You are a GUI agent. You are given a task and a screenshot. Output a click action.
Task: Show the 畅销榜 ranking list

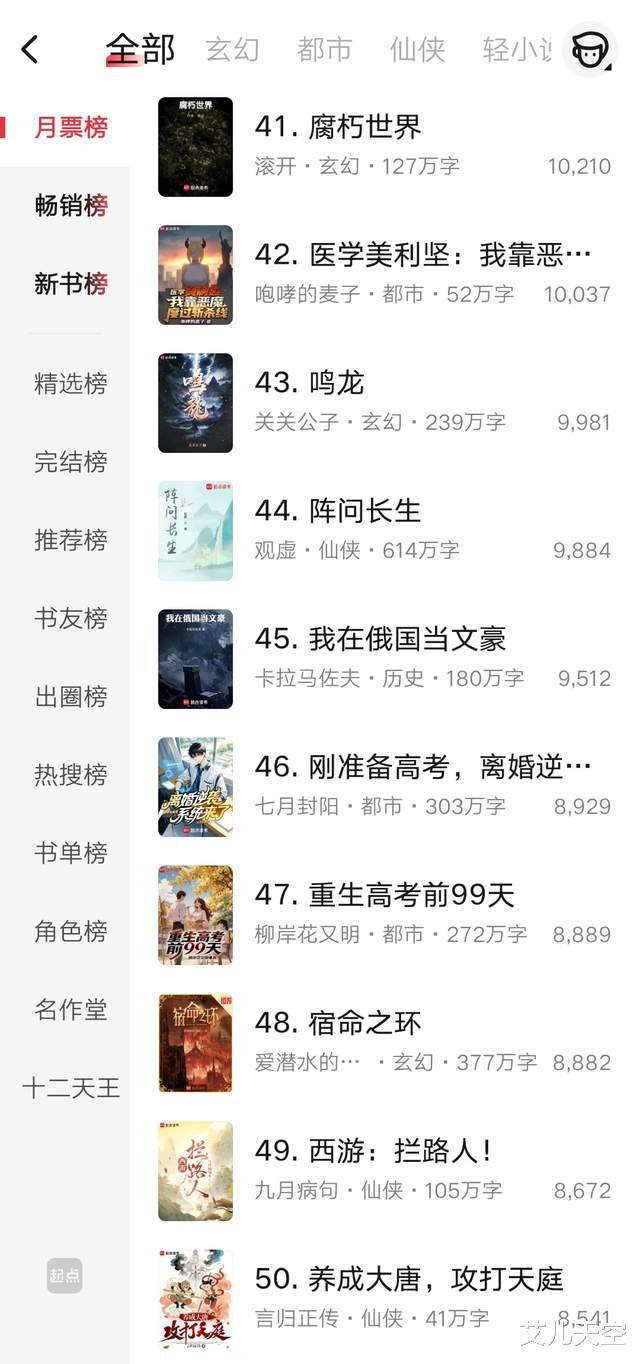pyautogui.click(x=70, y=206)
